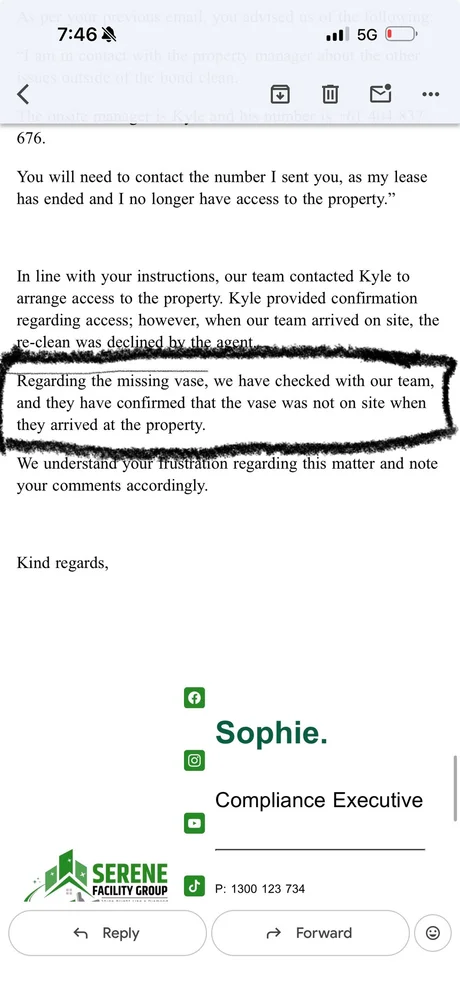The width and height of the screenshot is (460, 1000).
Task: Open the TikTok icon in the signature
Action: [x=195, y=885]
